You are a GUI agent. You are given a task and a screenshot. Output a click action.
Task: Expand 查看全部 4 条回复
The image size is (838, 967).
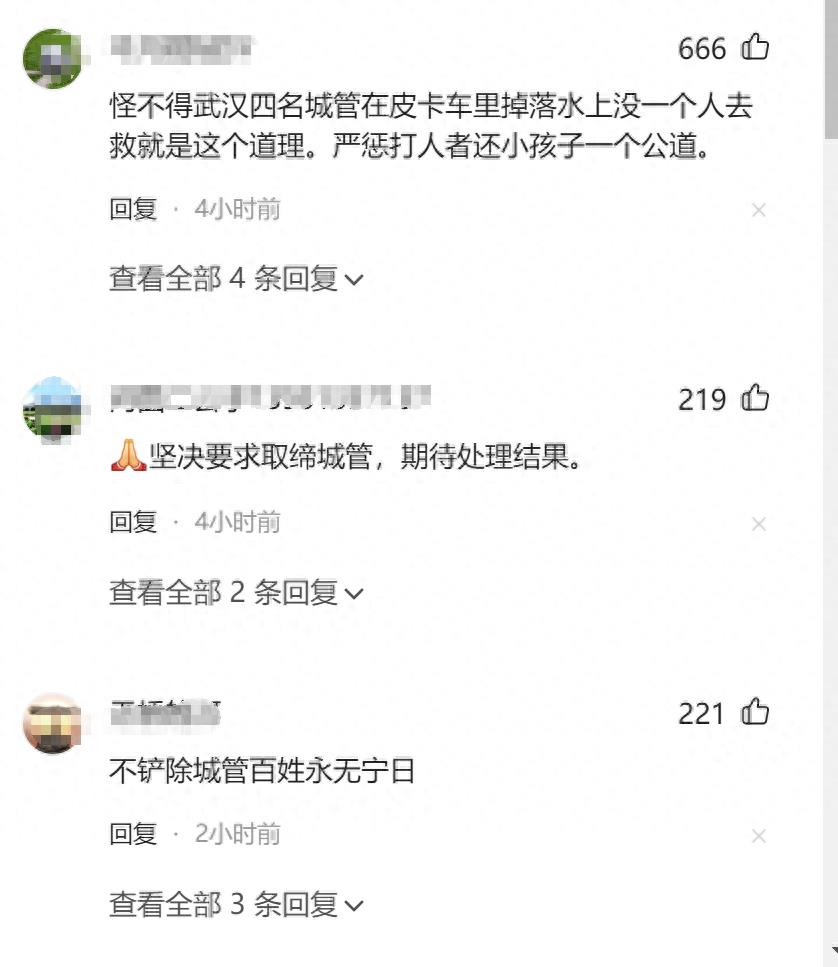click(x=235, y=279)
